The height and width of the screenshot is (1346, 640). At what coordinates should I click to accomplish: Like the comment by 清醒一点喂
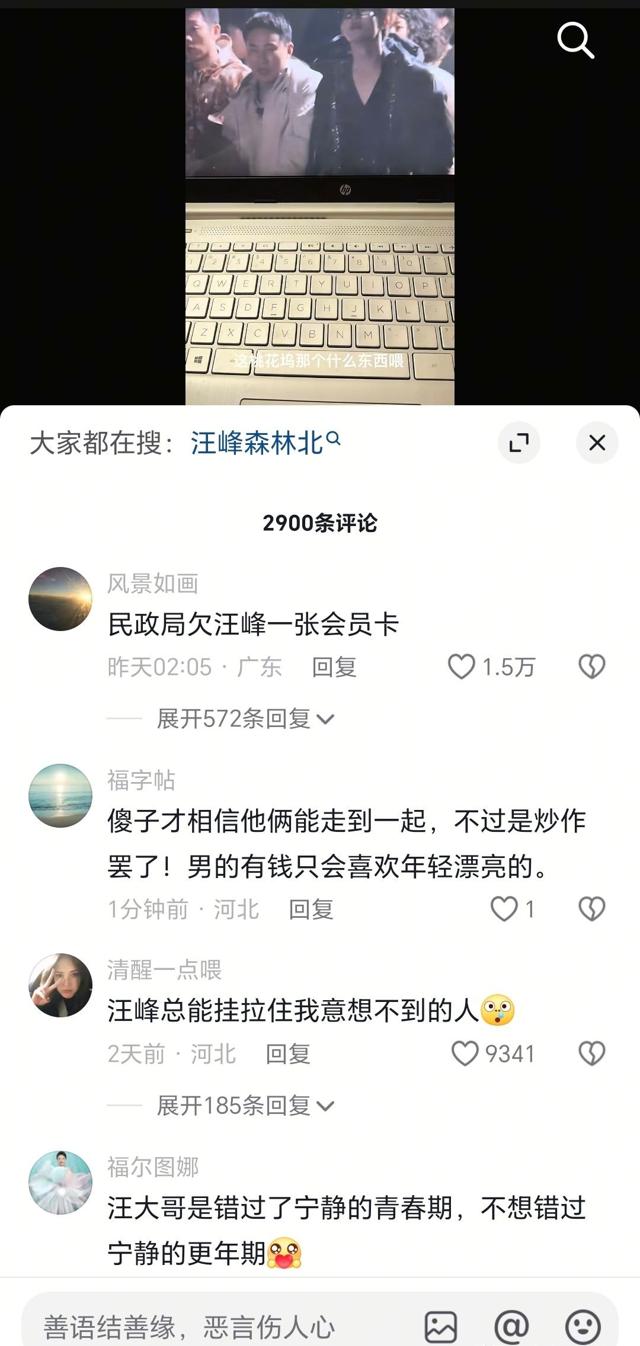pos(465,1053)
